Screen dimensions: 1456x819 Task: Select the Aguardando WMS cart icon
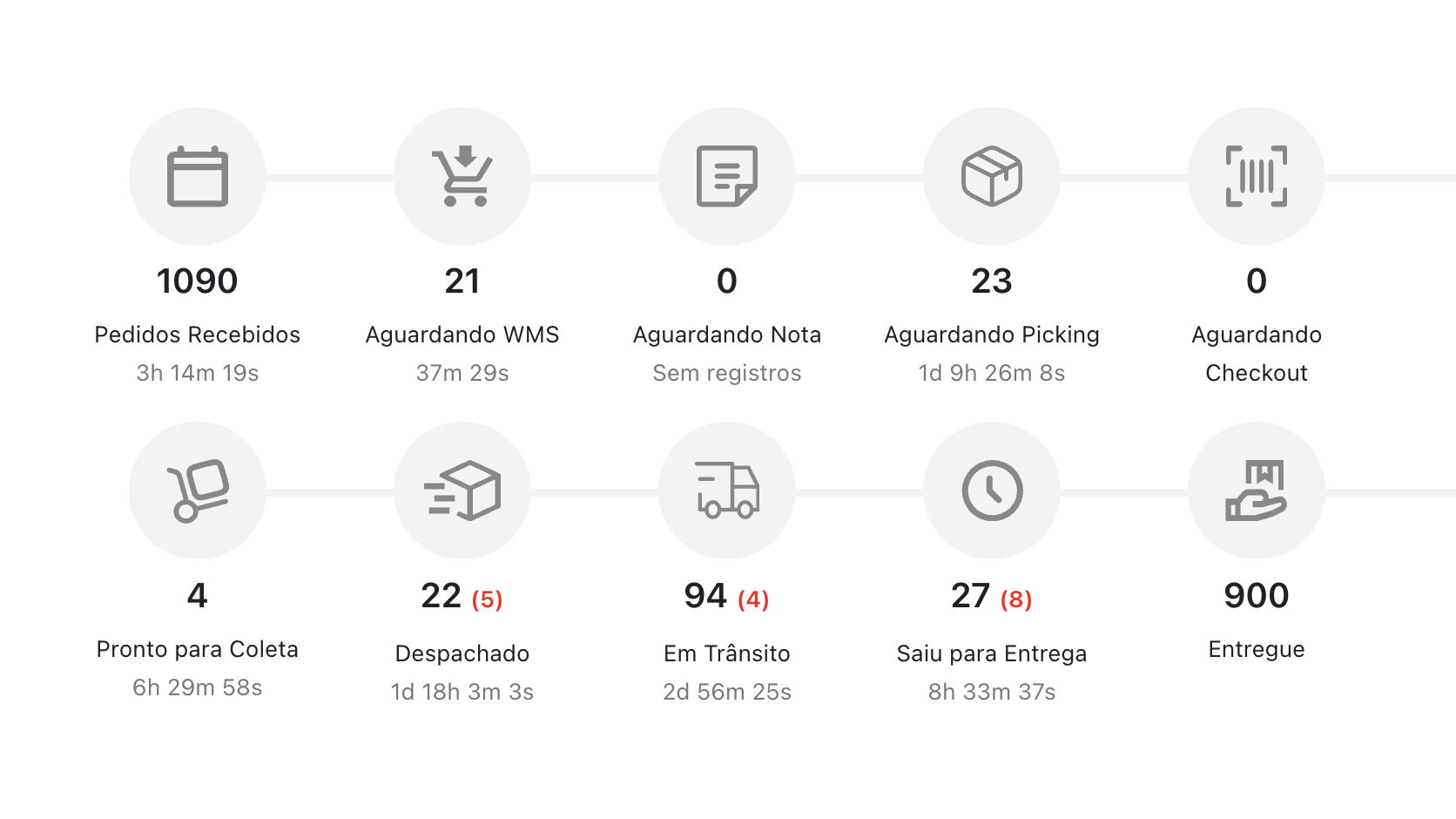[462, 176]
